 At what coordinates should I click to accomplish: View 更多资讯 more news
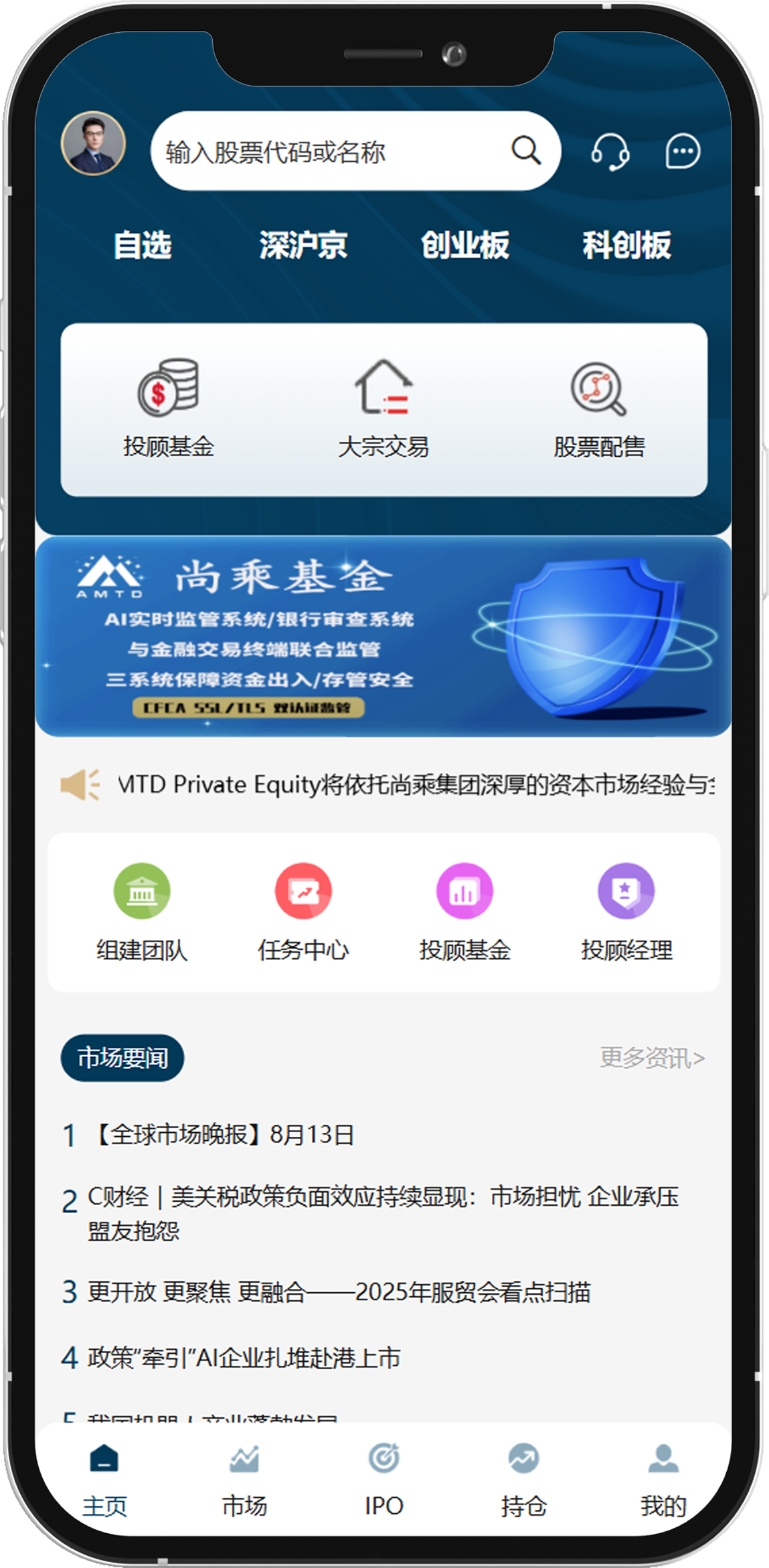click(652, 1058)
